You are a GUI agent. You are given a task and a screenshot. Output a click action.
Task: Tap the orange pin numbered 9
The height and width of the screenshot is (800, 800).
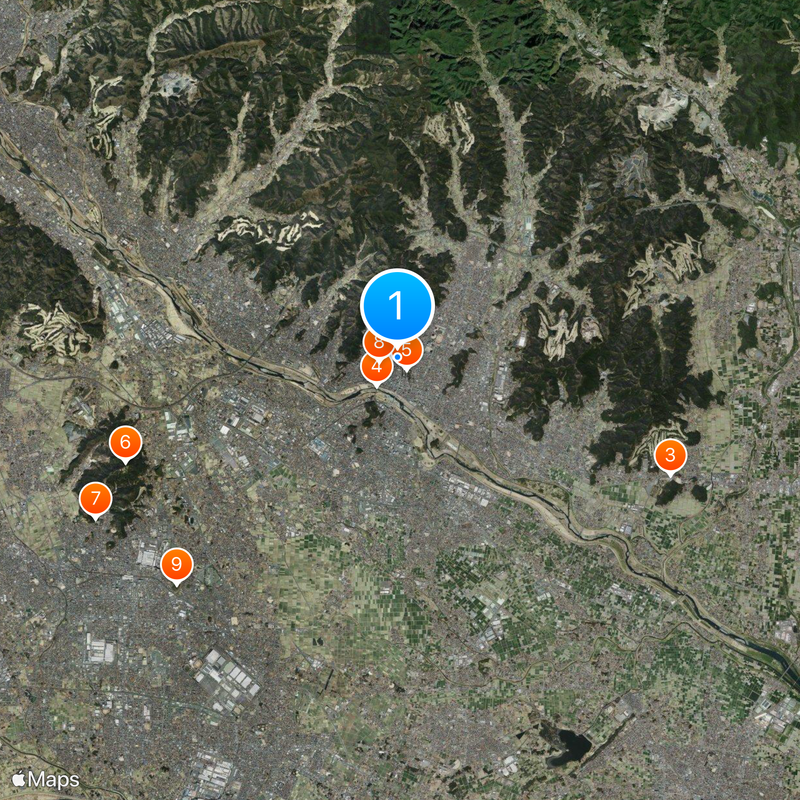coord(176,566)
